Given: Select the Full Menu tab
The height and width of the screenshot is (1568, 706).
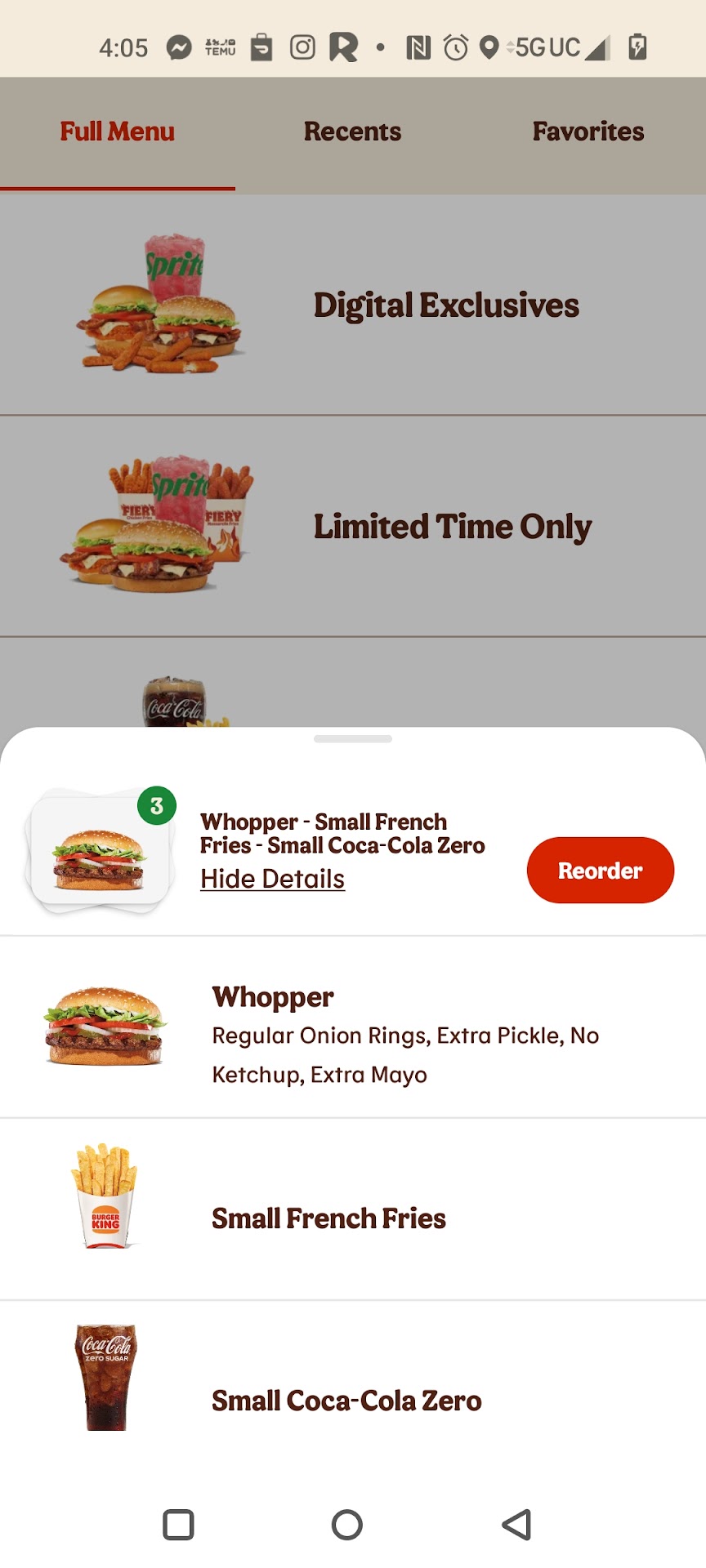Looking at the screenshot, I should coord(117,131).
